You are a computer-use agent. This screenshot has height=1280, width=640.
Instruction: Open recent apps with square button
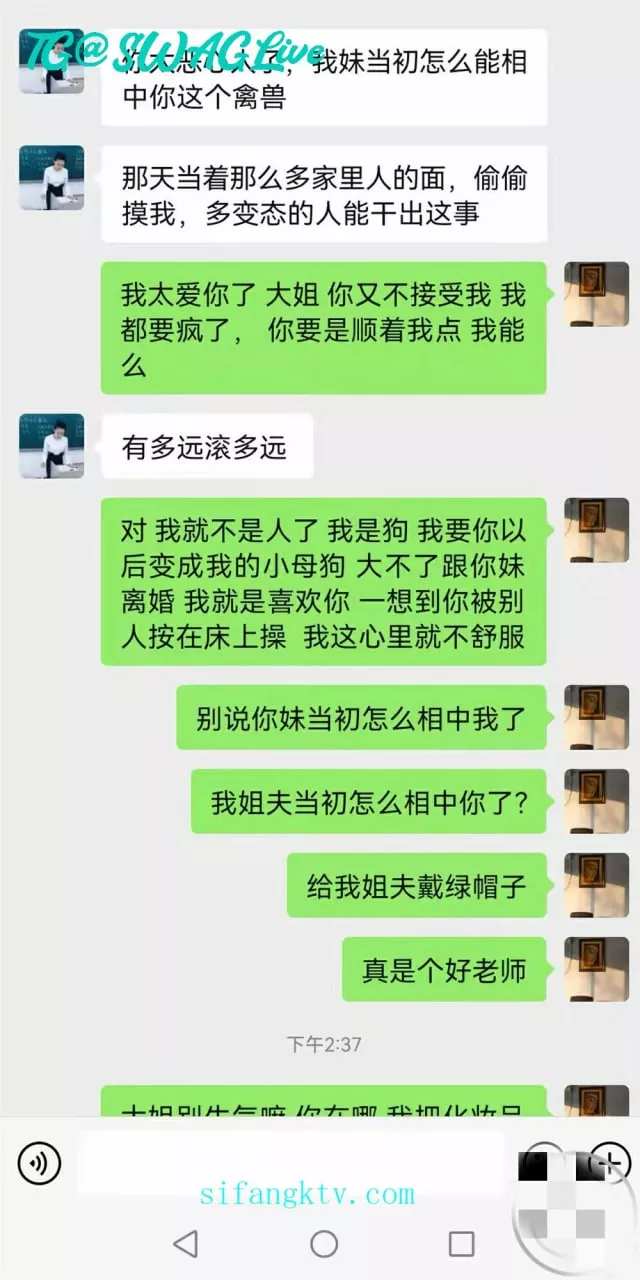(461, 1243)
